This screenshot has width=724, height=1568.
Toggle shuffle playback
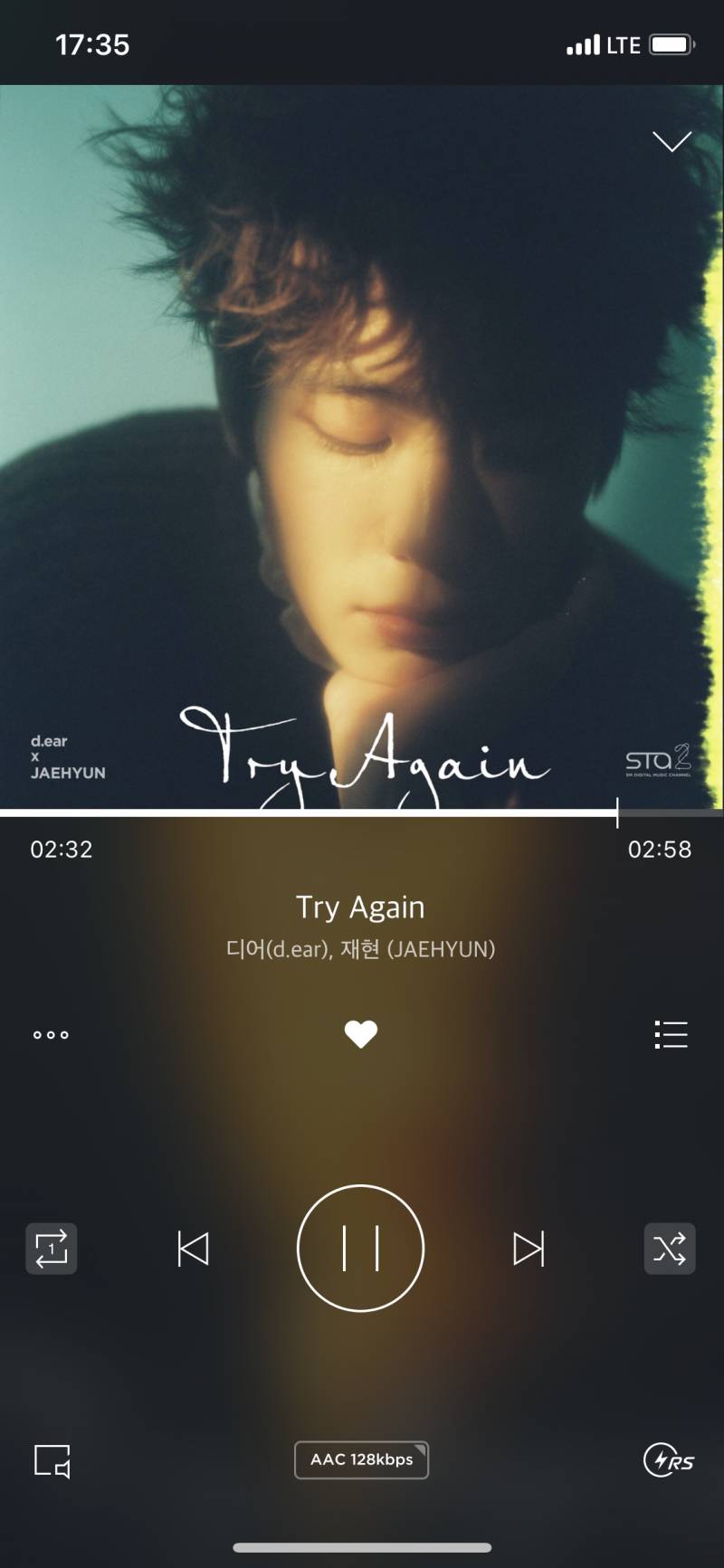[670, 1249]
